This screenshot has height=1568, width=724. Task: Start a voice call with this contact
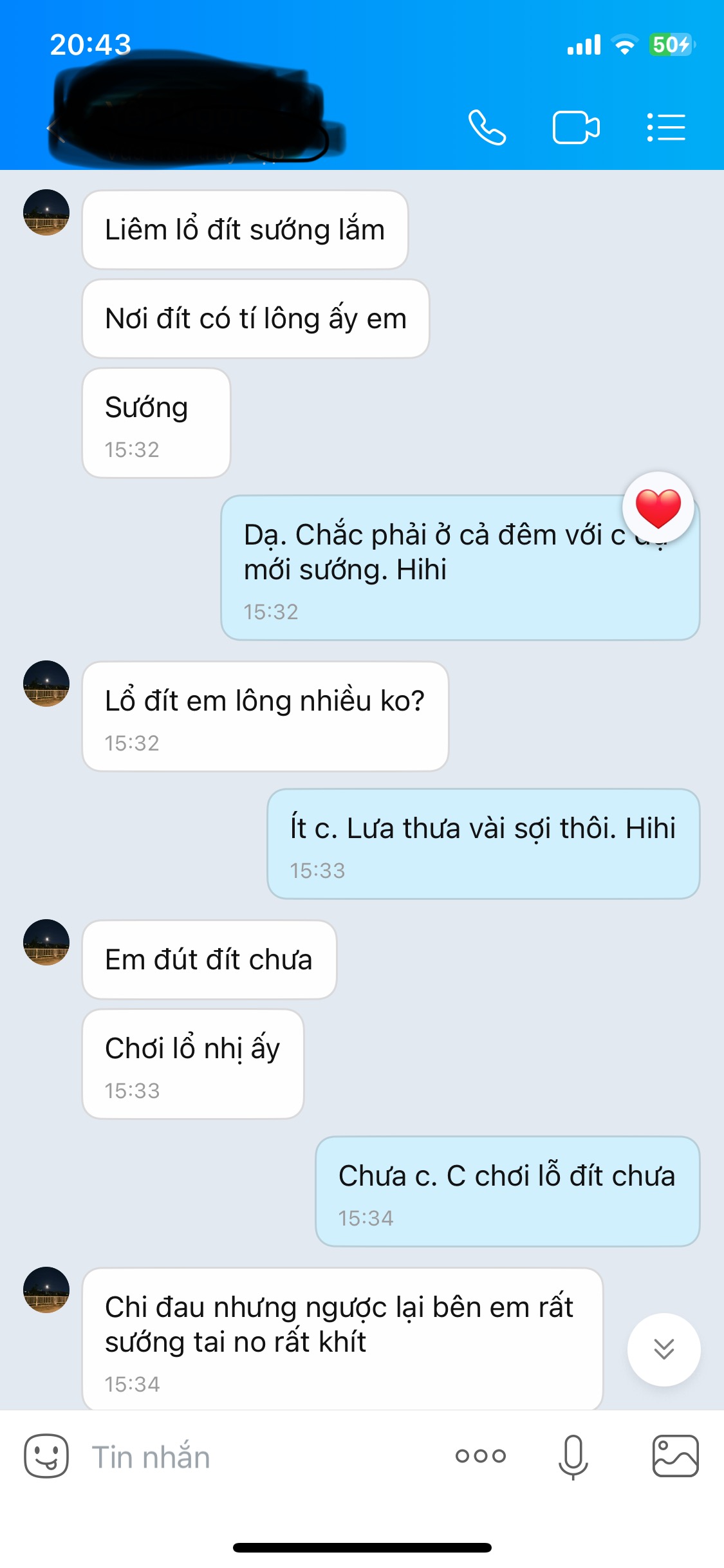487,127
